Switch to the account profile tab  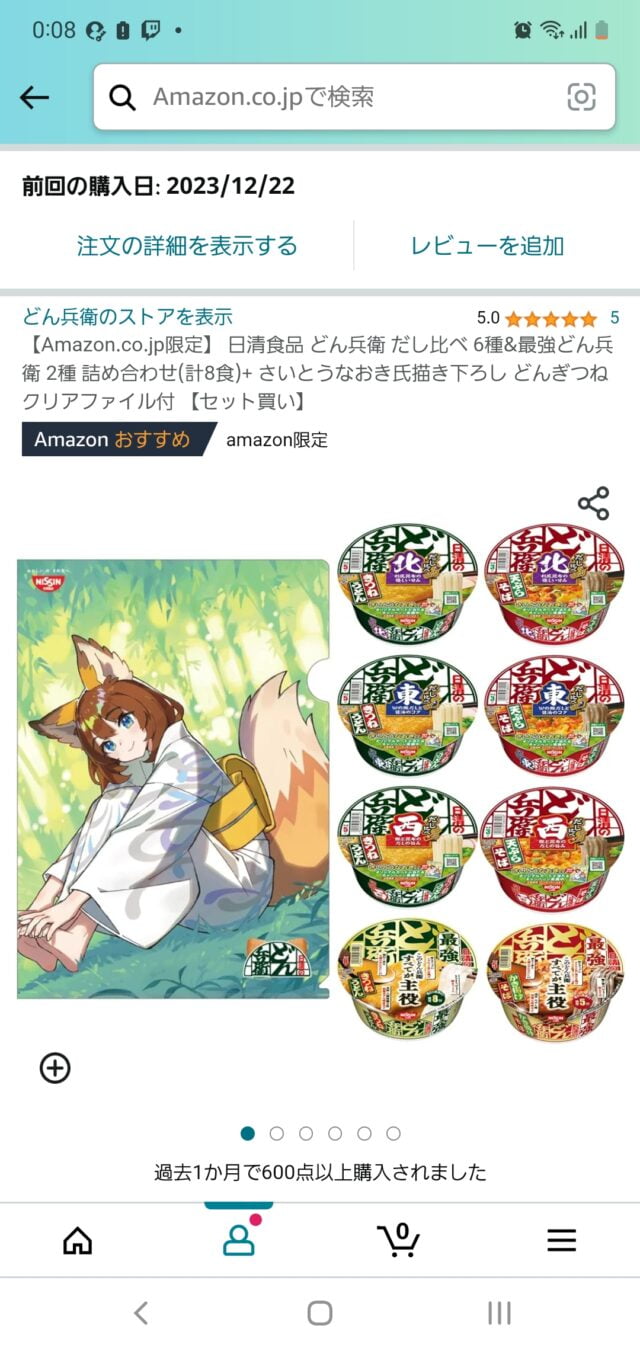238,1240
